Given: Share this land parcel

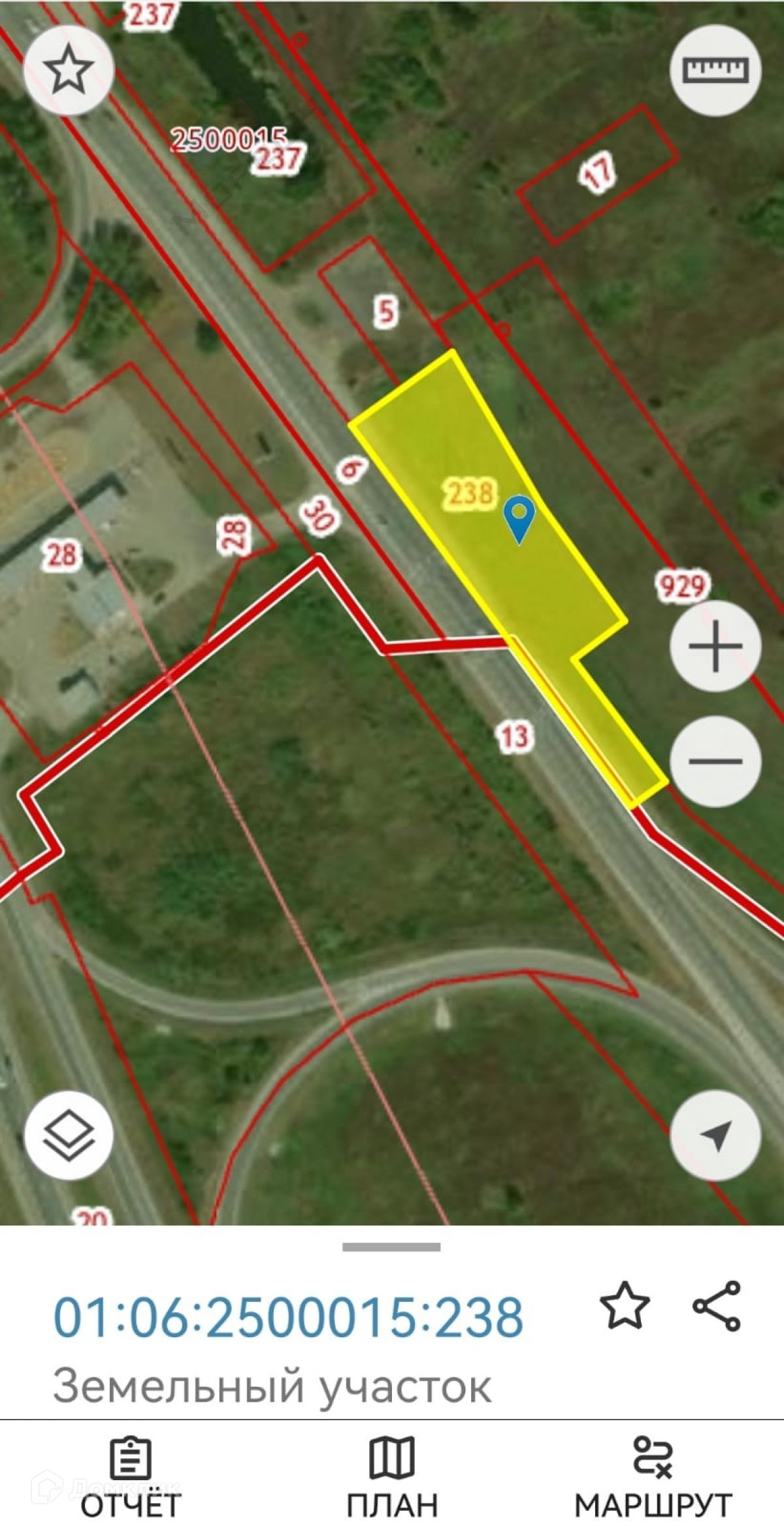Looking at the screenshot, I should 717,1306.
